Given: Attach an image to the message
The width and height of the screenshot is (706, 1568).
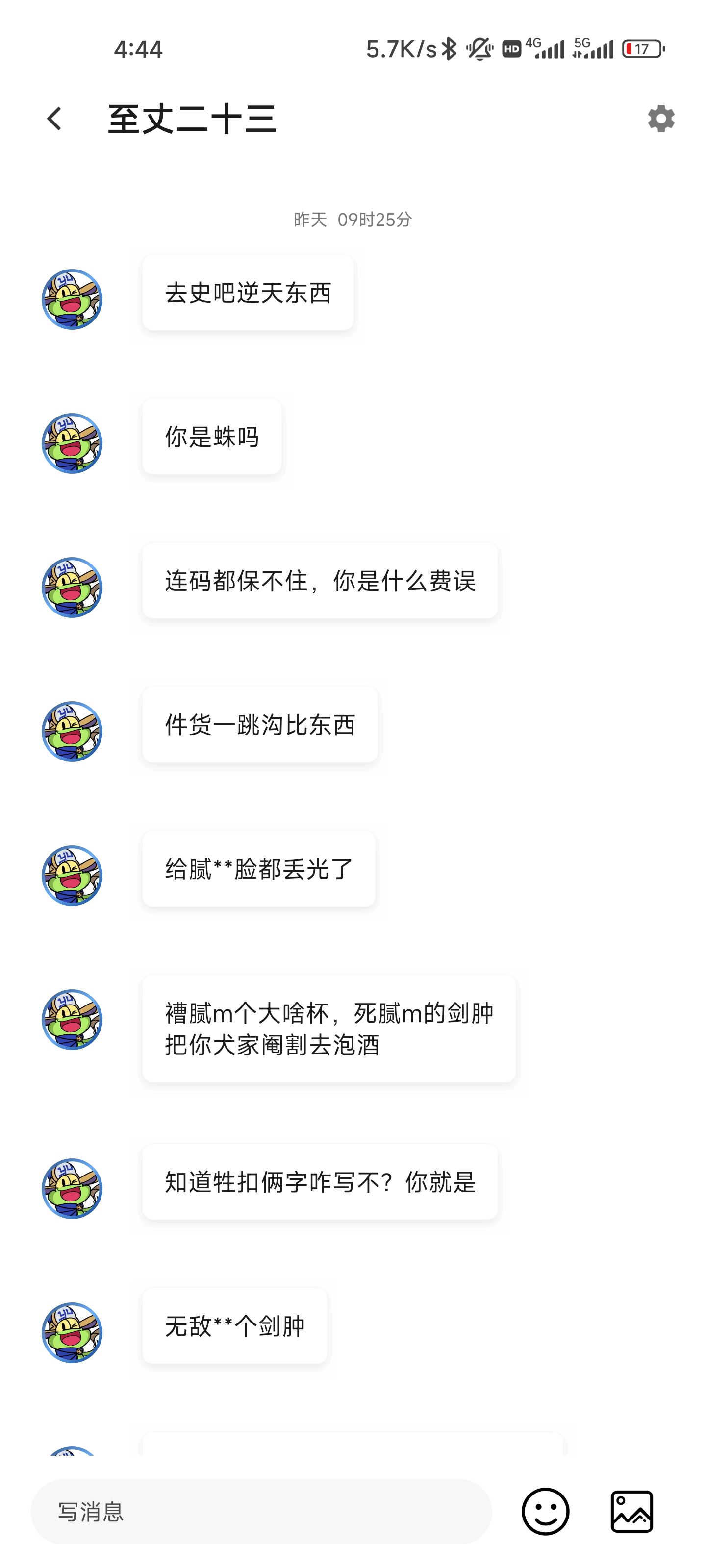Looking at the screenshot, I should pos(631,1511).
